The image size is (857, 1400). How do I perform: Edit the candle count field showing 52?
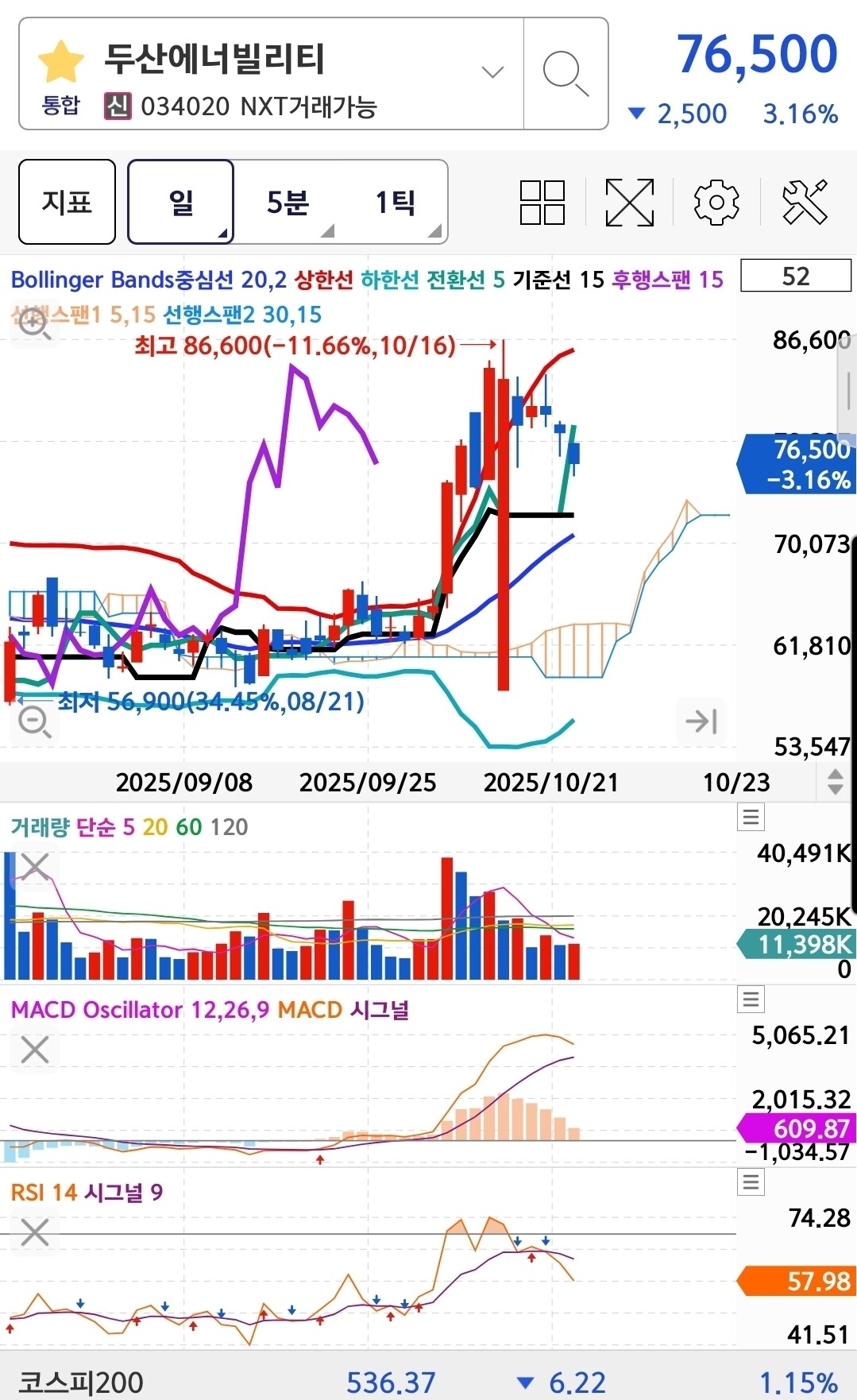coord(796,277)
